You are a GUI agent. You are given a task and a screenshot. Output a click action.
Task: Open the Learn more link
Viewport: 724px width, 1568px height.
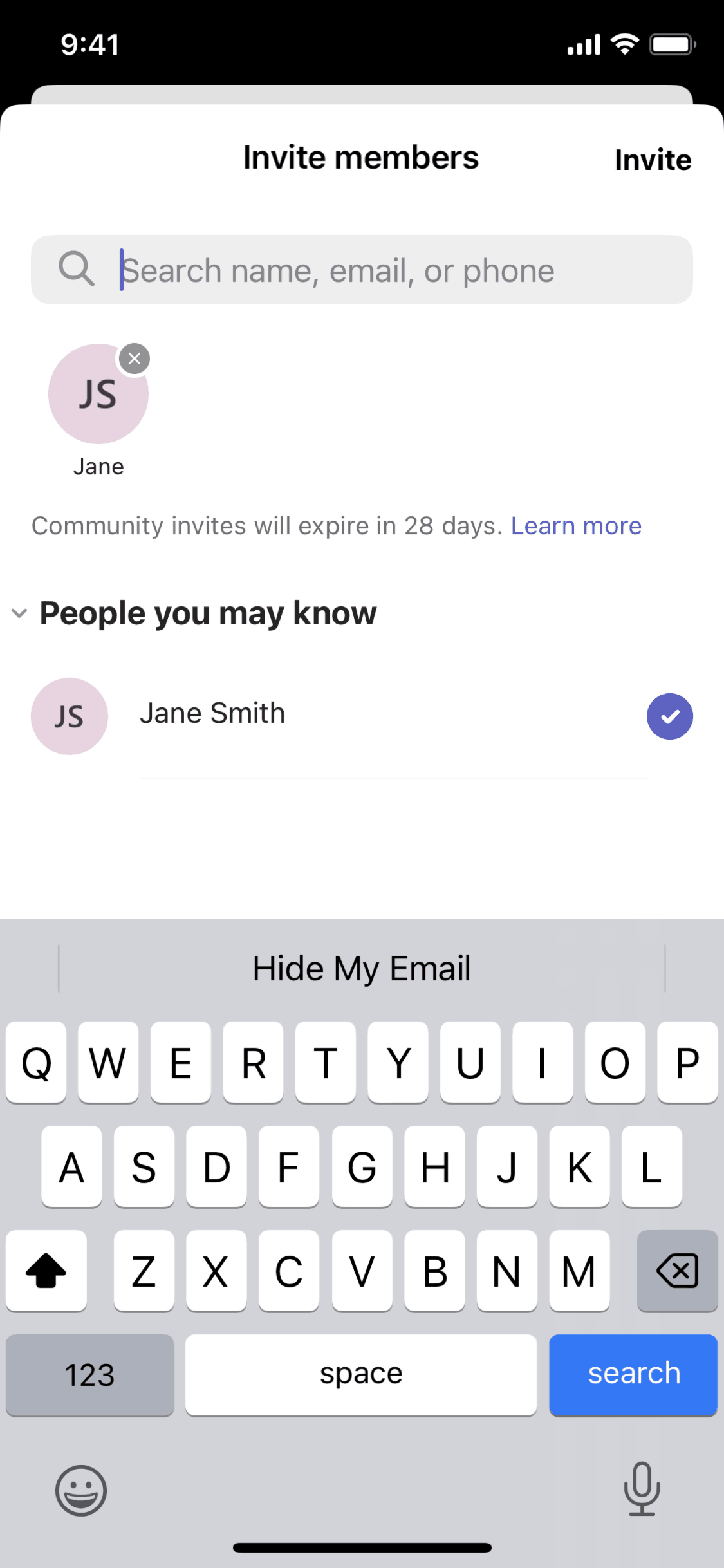pyautogui.click(x=576, y=526)
